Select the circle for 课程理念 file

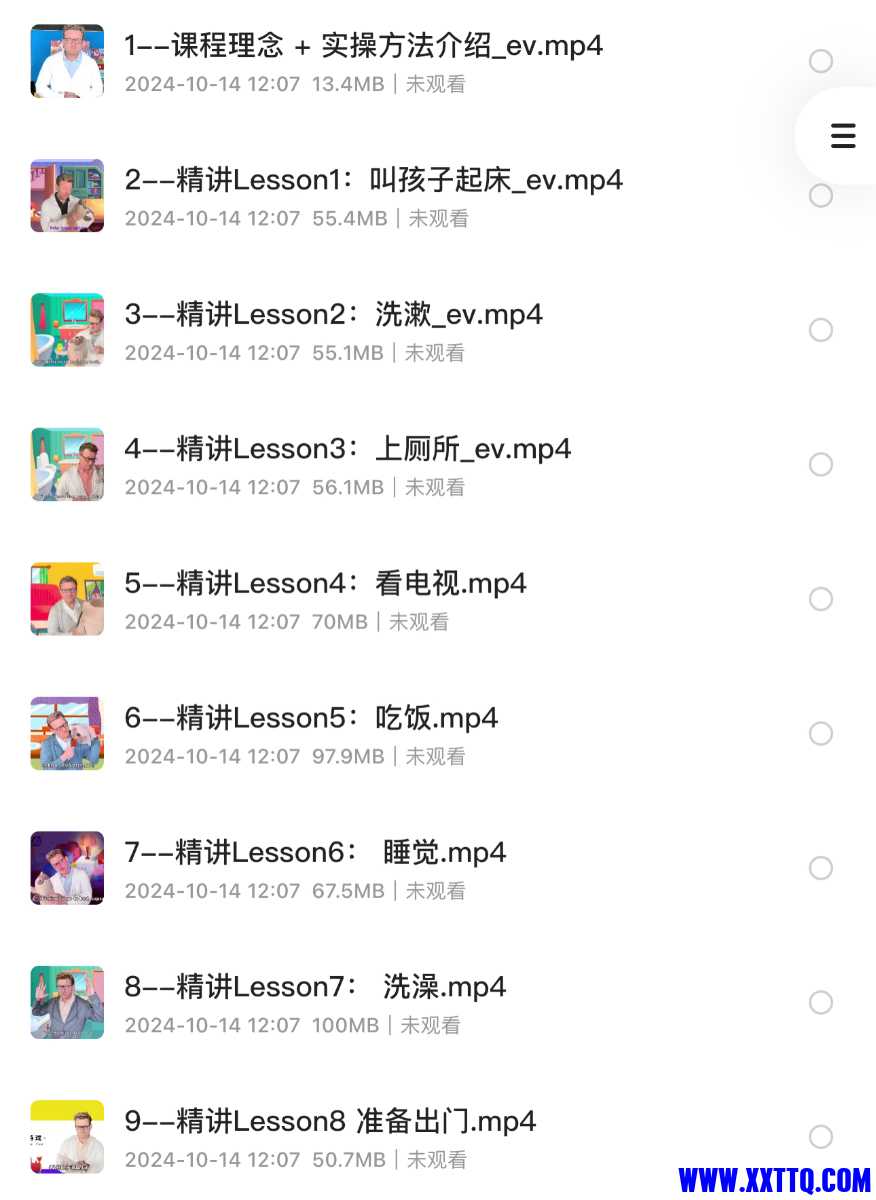(x=821, y=62)
